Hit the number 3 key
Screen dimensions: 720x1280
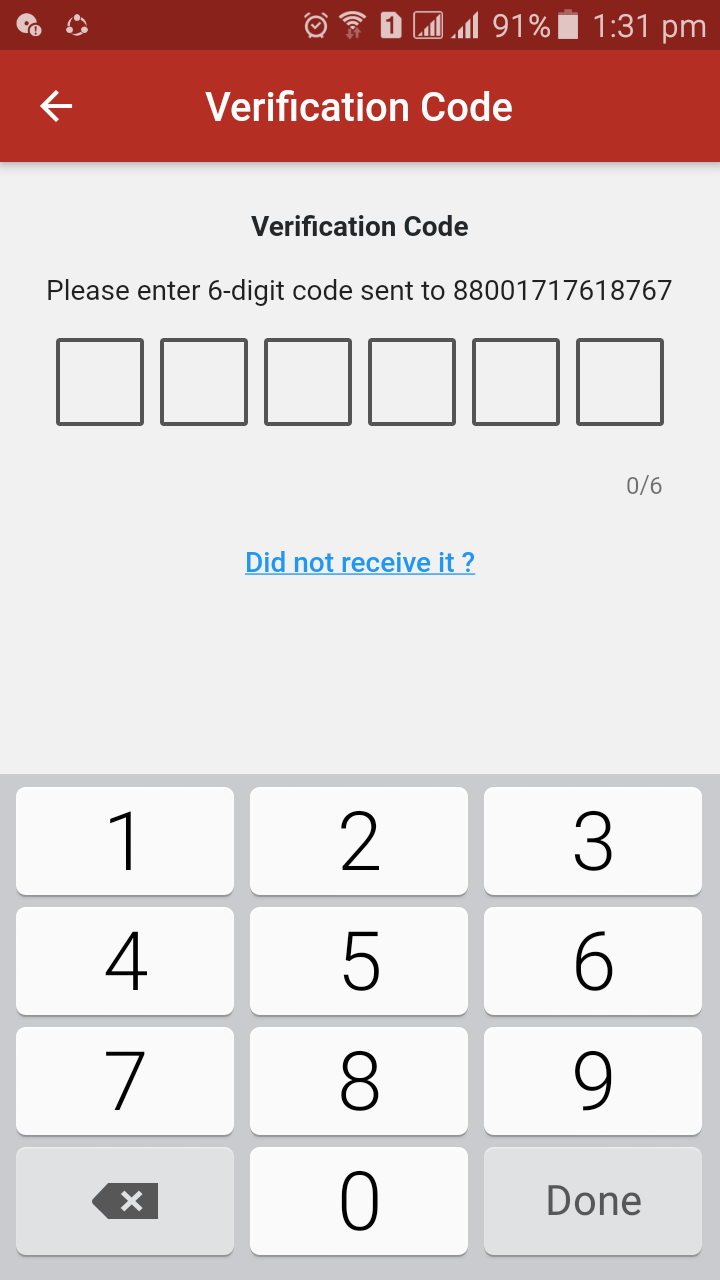pyautogui.click(x=593, y=841)
